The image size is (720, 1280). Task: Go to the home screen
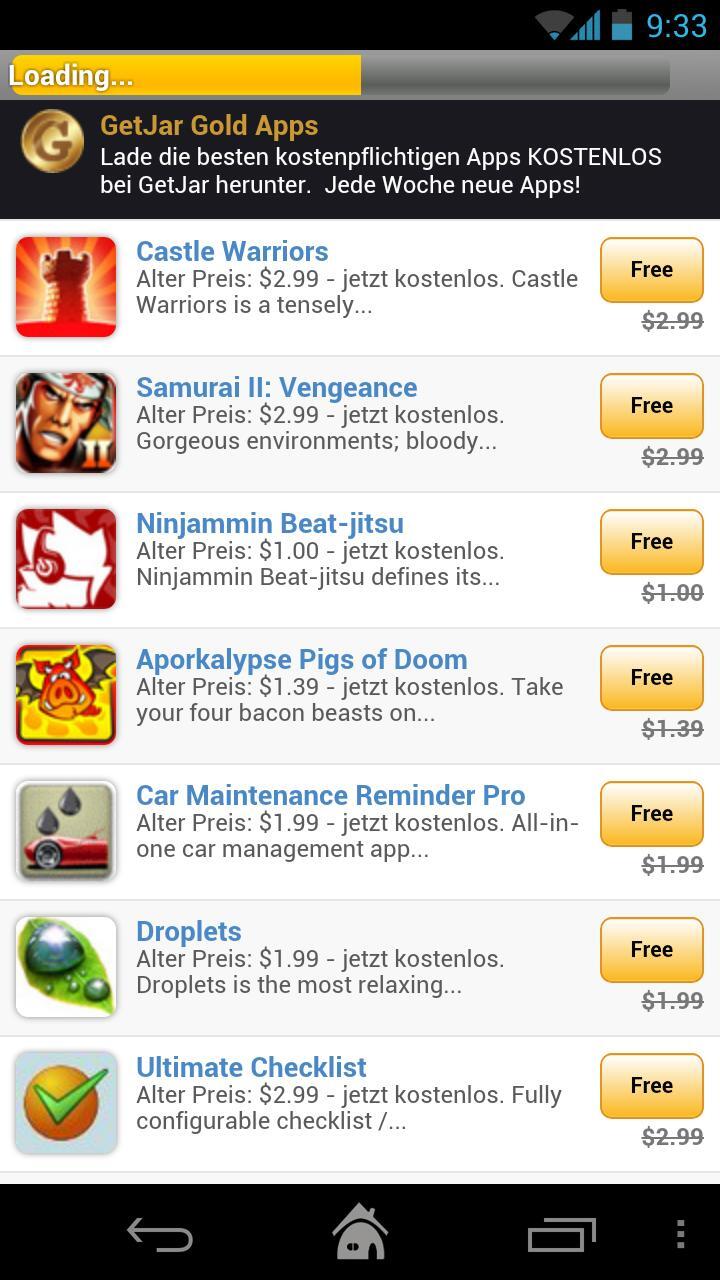click(360, 1232)
